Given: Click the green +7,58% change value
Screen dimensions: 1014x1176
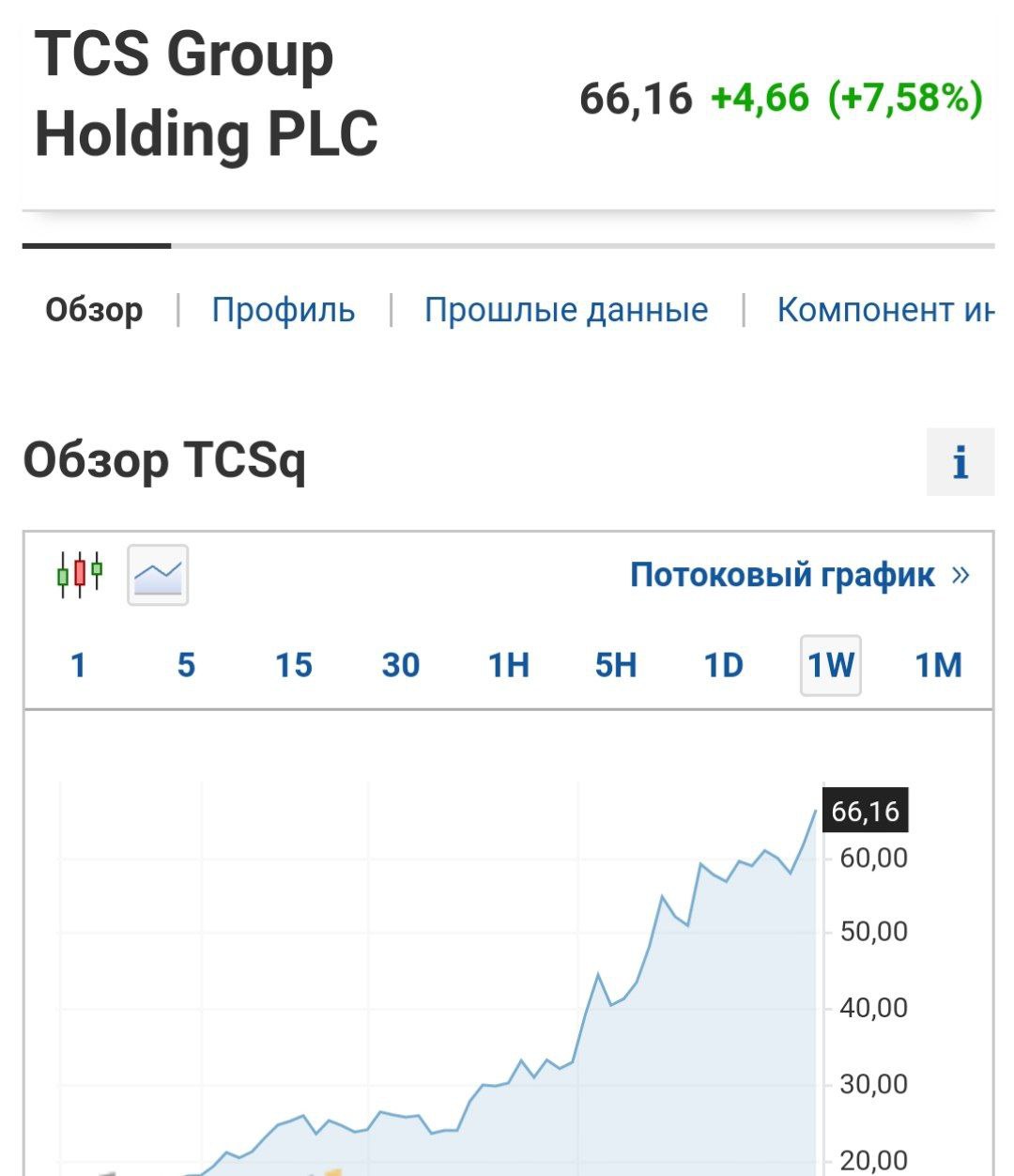Looking at the screenshot, I should point(903,97).
